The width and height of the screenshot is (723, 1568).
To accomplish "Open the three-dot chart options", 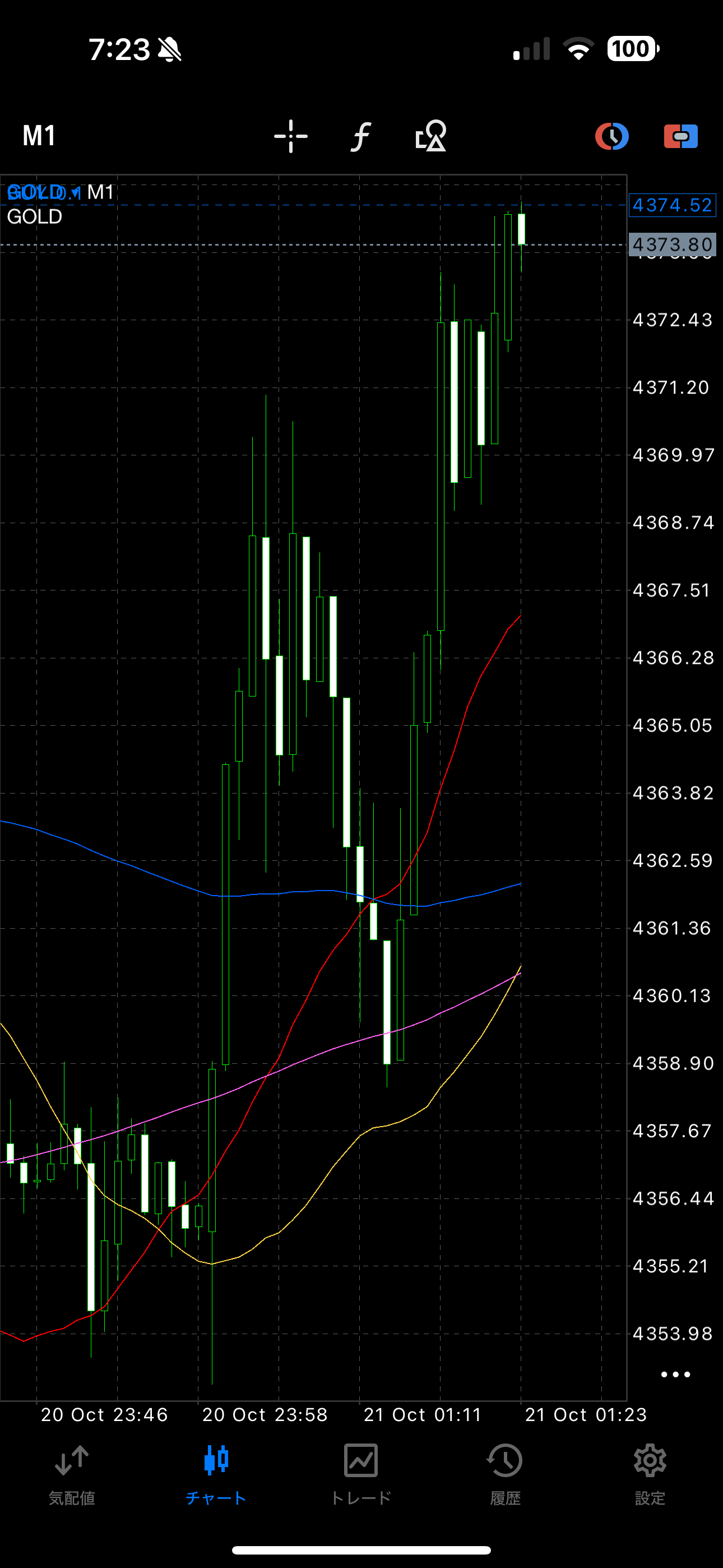I will (675, 1375).
